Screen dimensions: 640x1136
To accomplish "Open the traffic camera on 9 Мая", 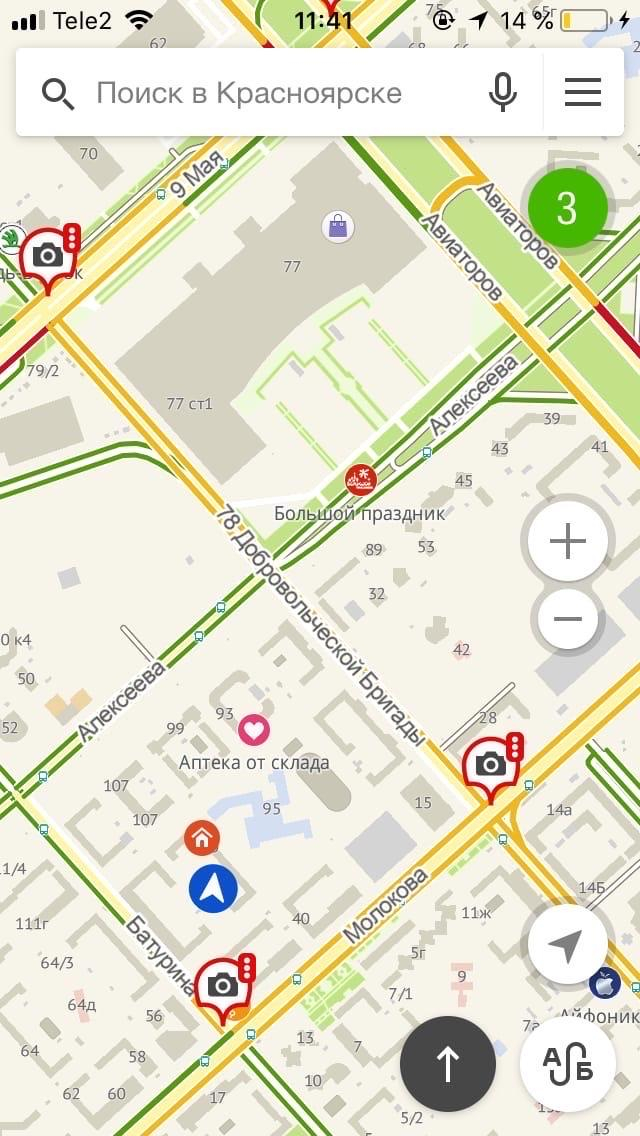I will (50, 257).
